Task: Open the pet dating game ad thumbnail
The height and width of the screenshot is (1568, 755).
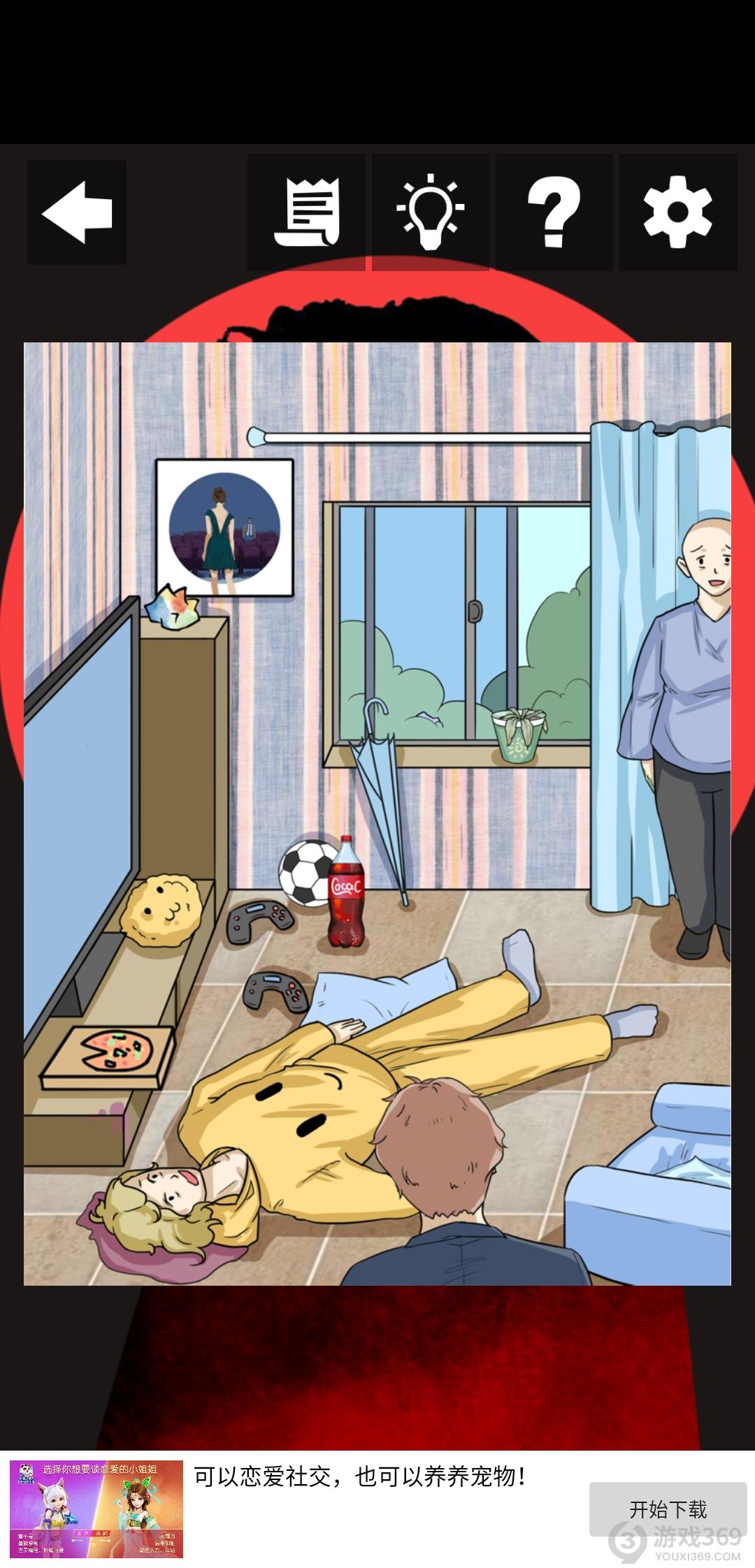Action: [96, 1509]
